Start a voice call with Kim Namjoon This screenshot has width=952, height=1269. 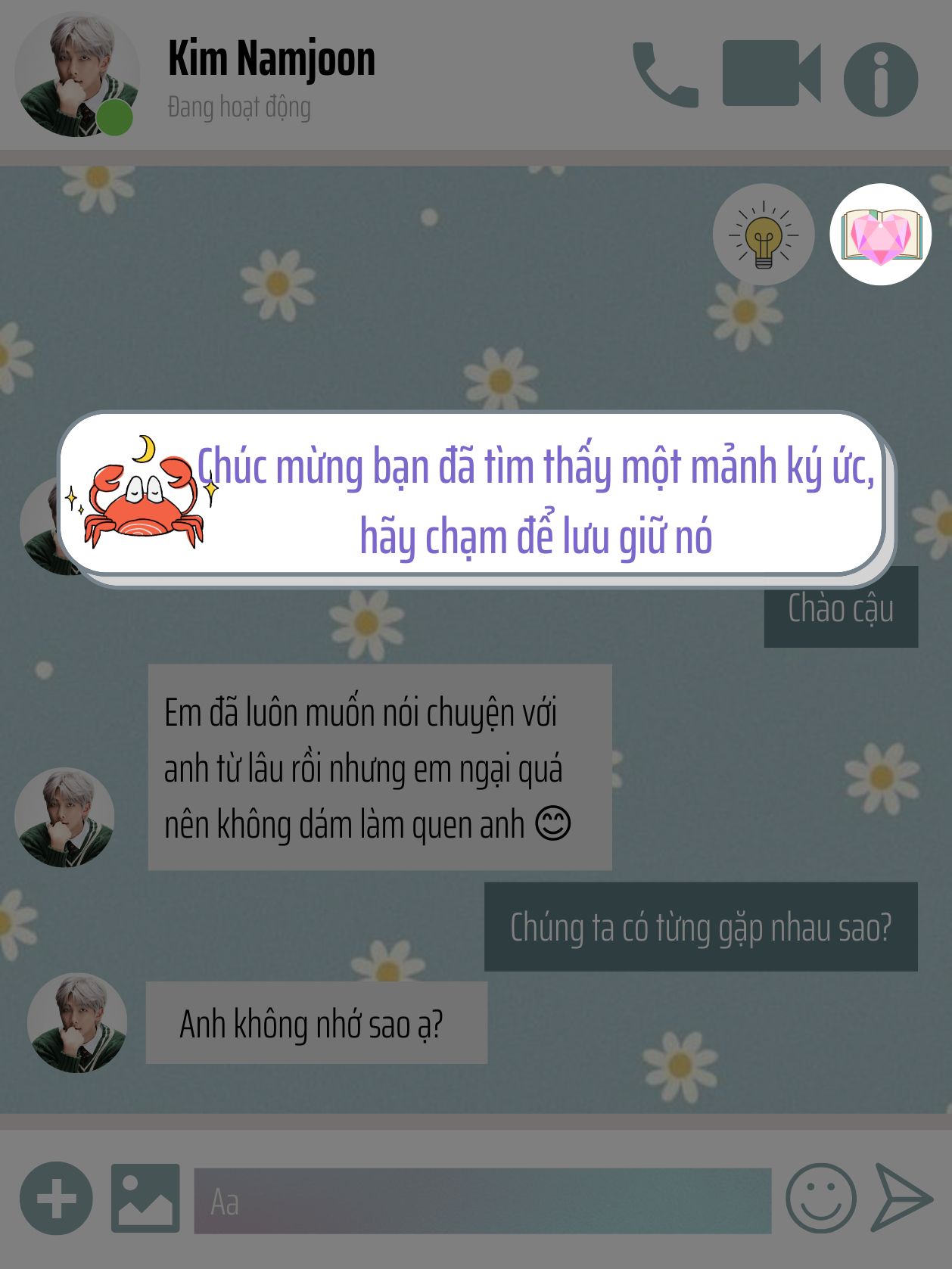664,75
